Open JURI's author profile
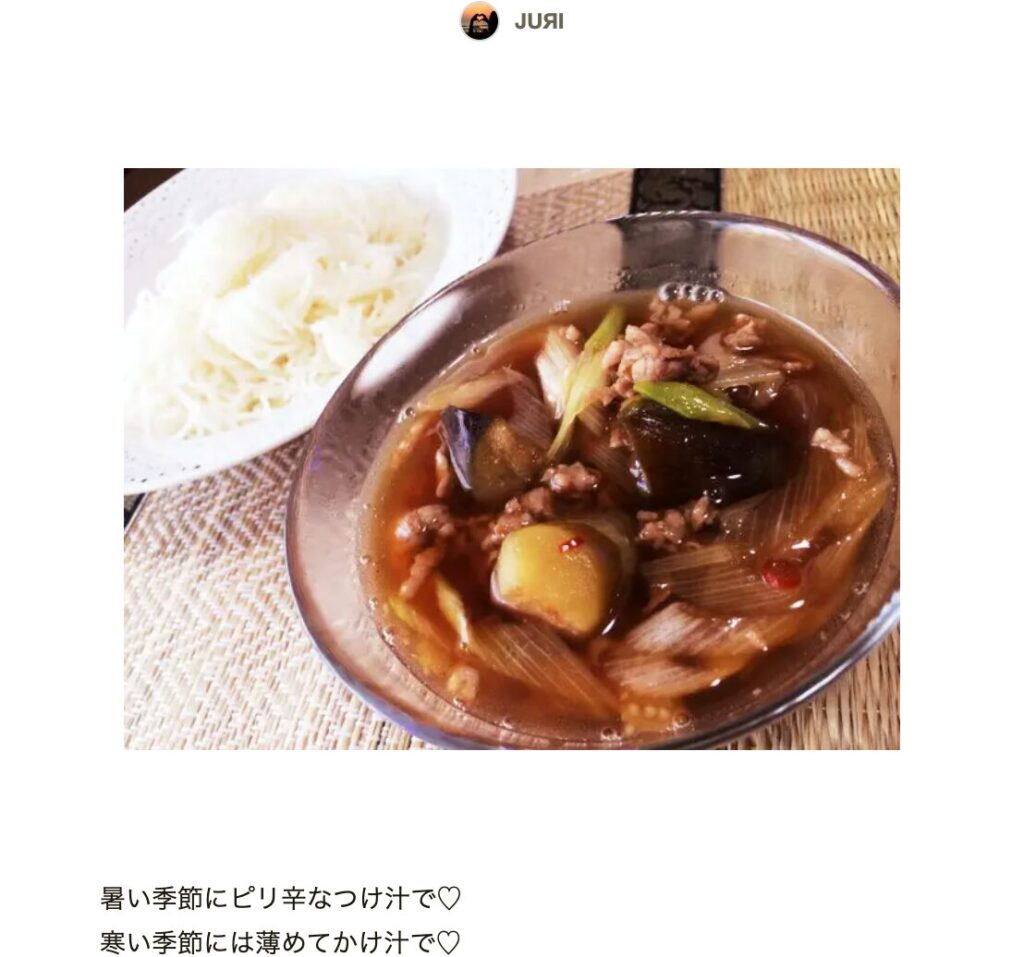Image resolution: width=1024 pixels, height=957 pixels. 513,21
